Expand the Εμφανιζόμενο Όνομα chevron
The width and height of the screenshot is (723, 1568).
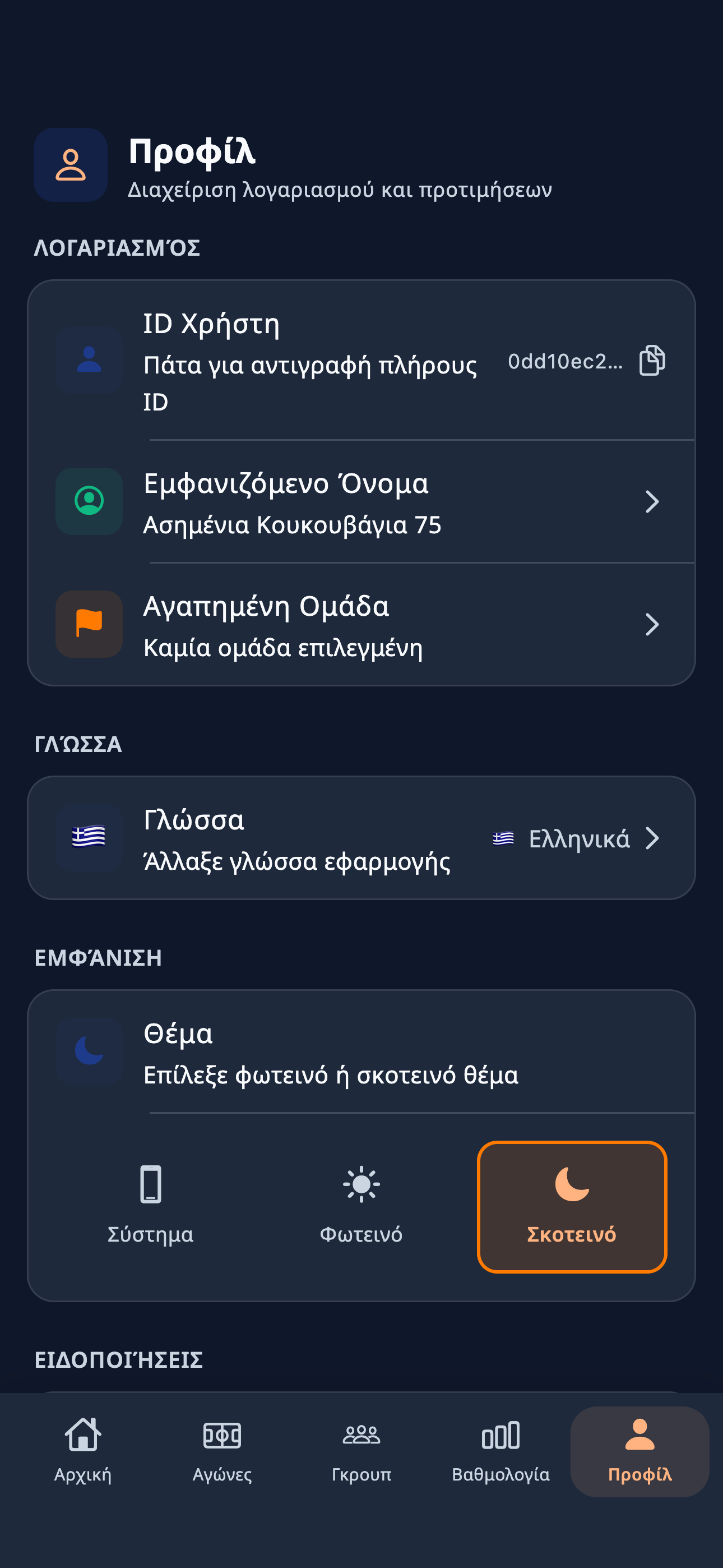click(x=653, y=501)
